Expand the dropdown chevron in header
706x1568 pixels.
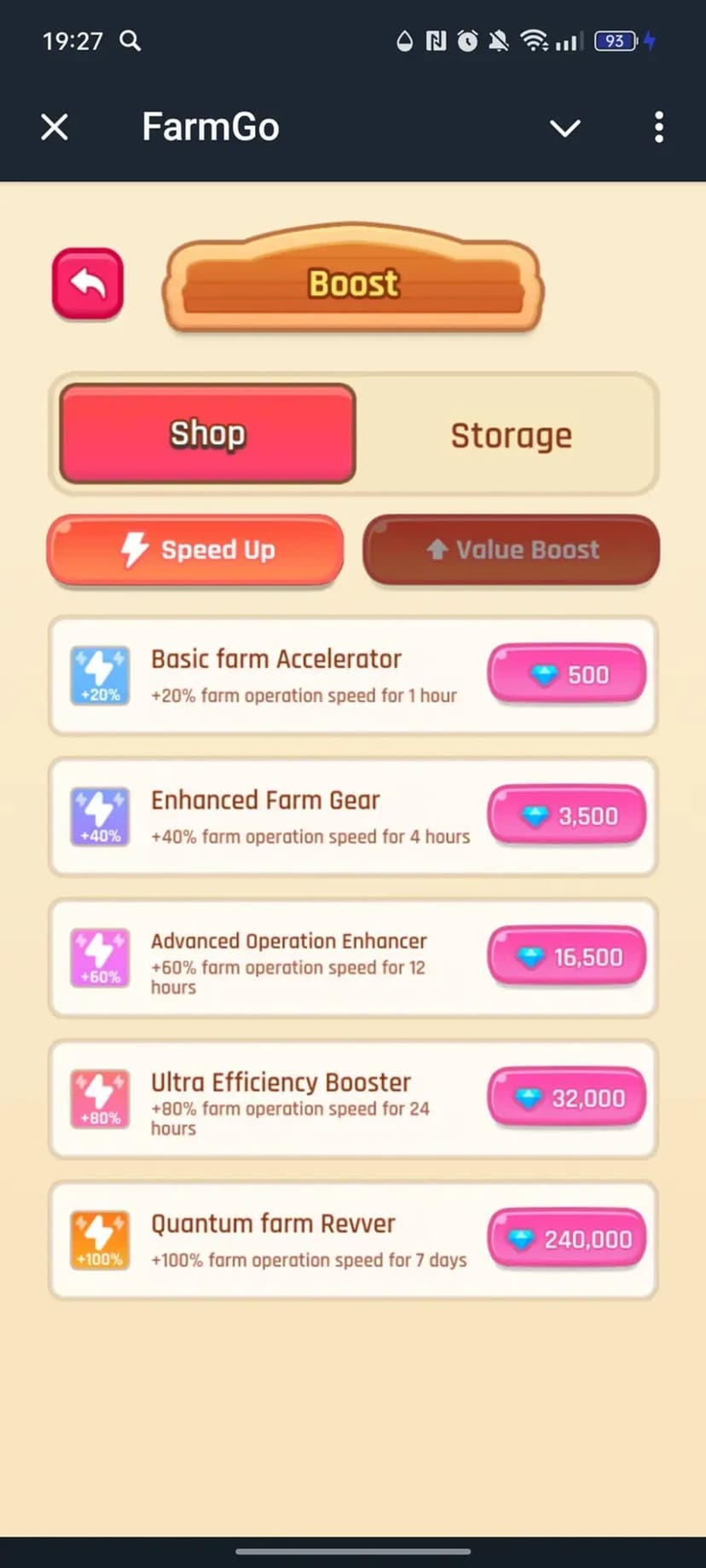(x=564, y=128)
